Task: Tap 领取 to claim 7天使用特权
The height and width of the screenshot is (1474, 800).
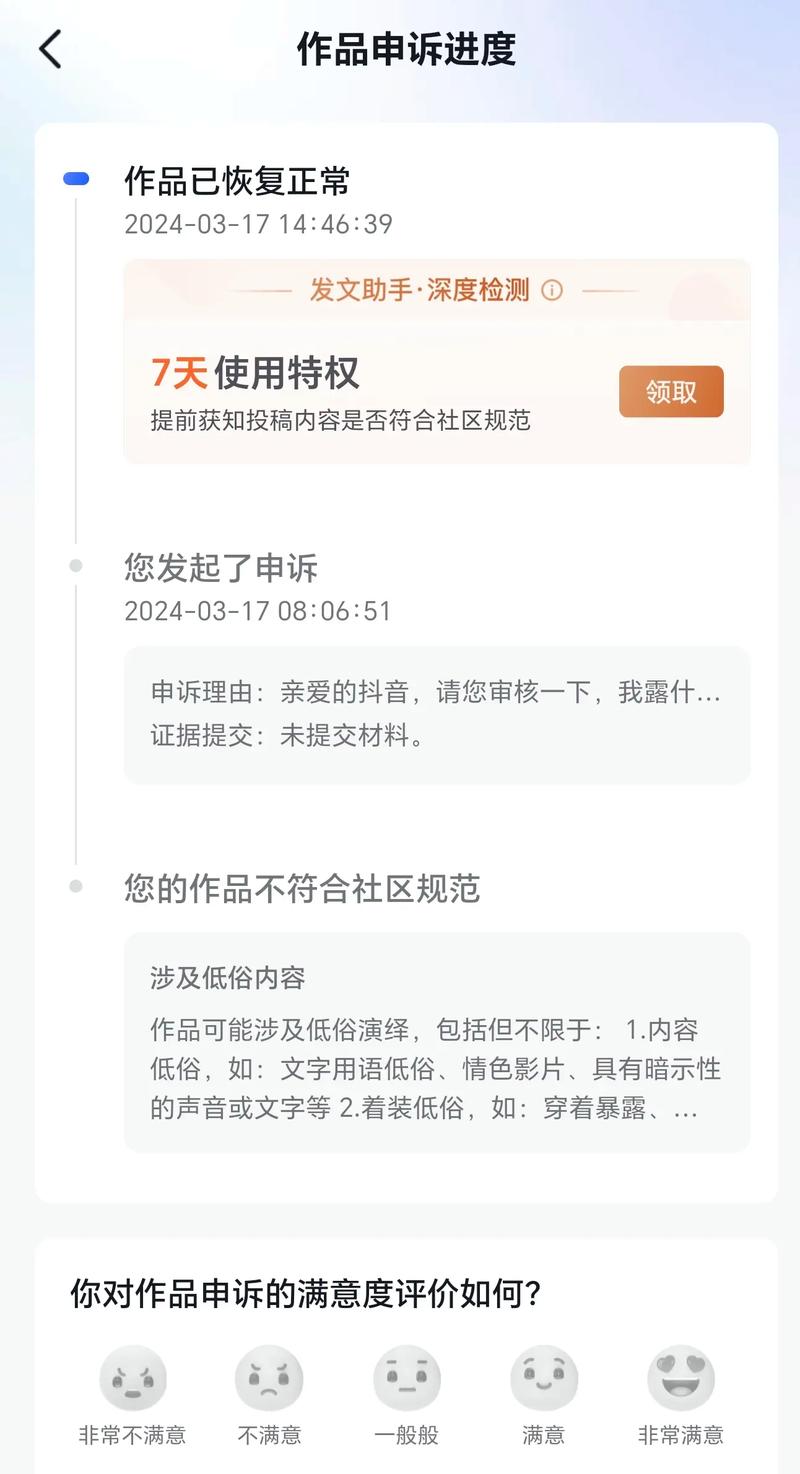Action: [x=671, y=391]
